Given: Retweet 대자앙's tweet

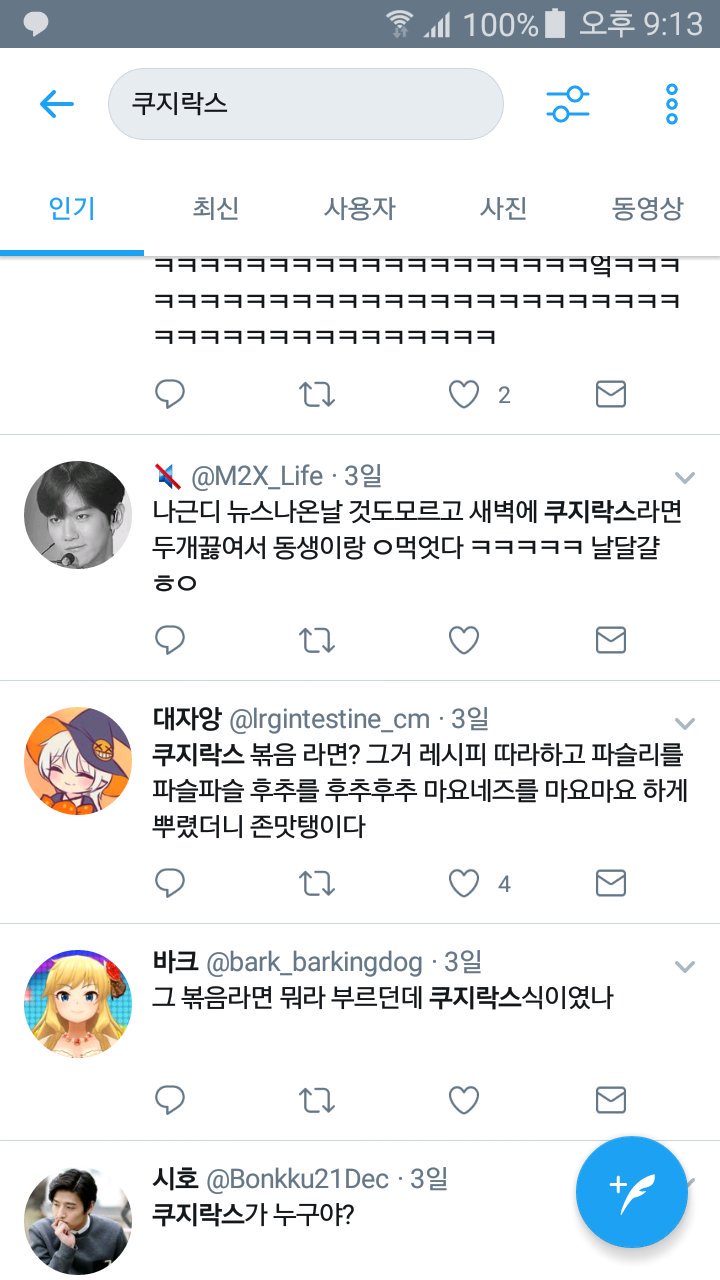Looking at the screenshot, I should pos(317,883).
